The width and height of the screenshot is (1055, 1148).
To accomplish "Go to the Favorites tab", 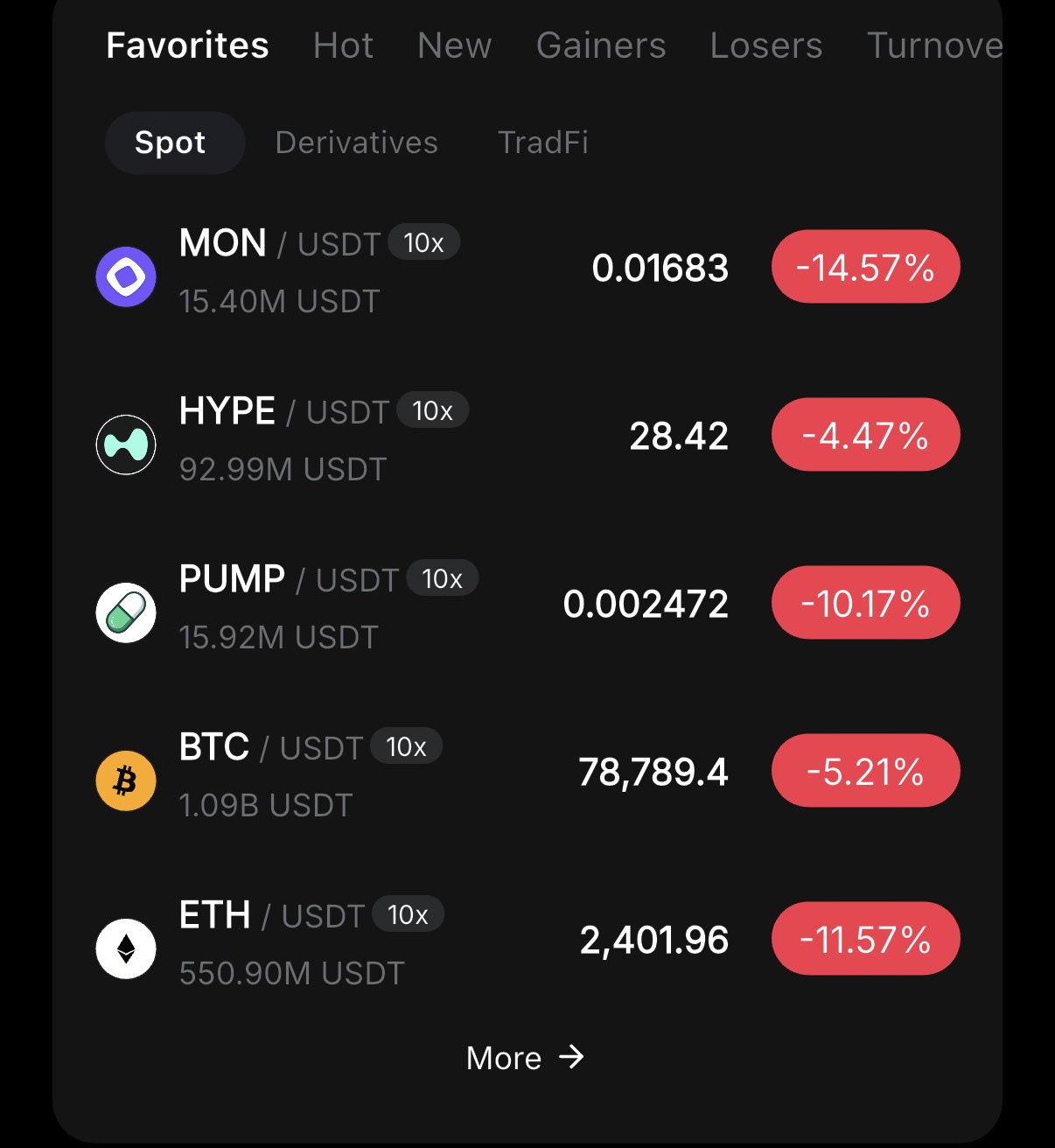I will click(187, 45).
